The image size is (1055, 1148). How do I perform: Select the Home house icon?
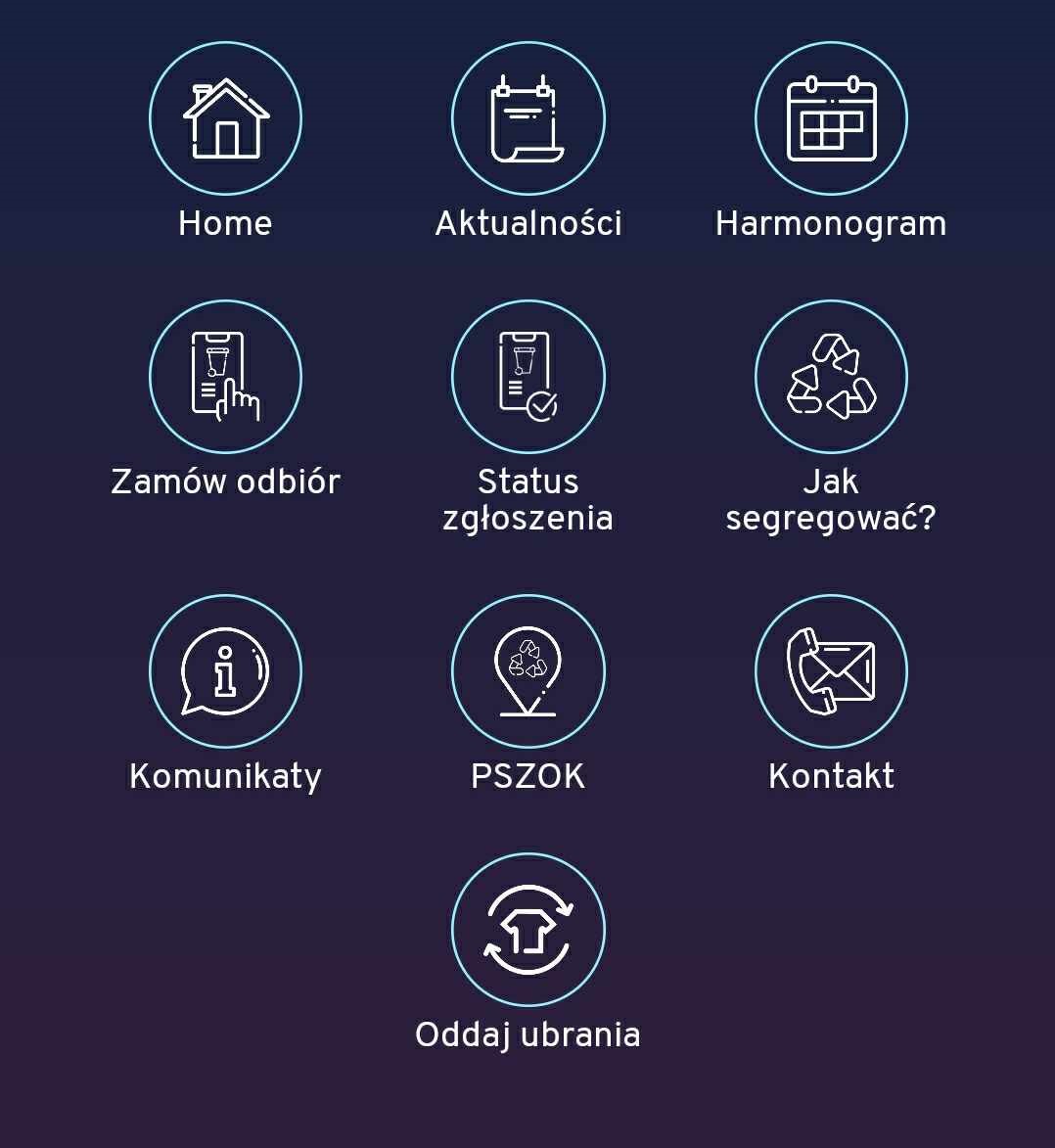tap(225, 117)
